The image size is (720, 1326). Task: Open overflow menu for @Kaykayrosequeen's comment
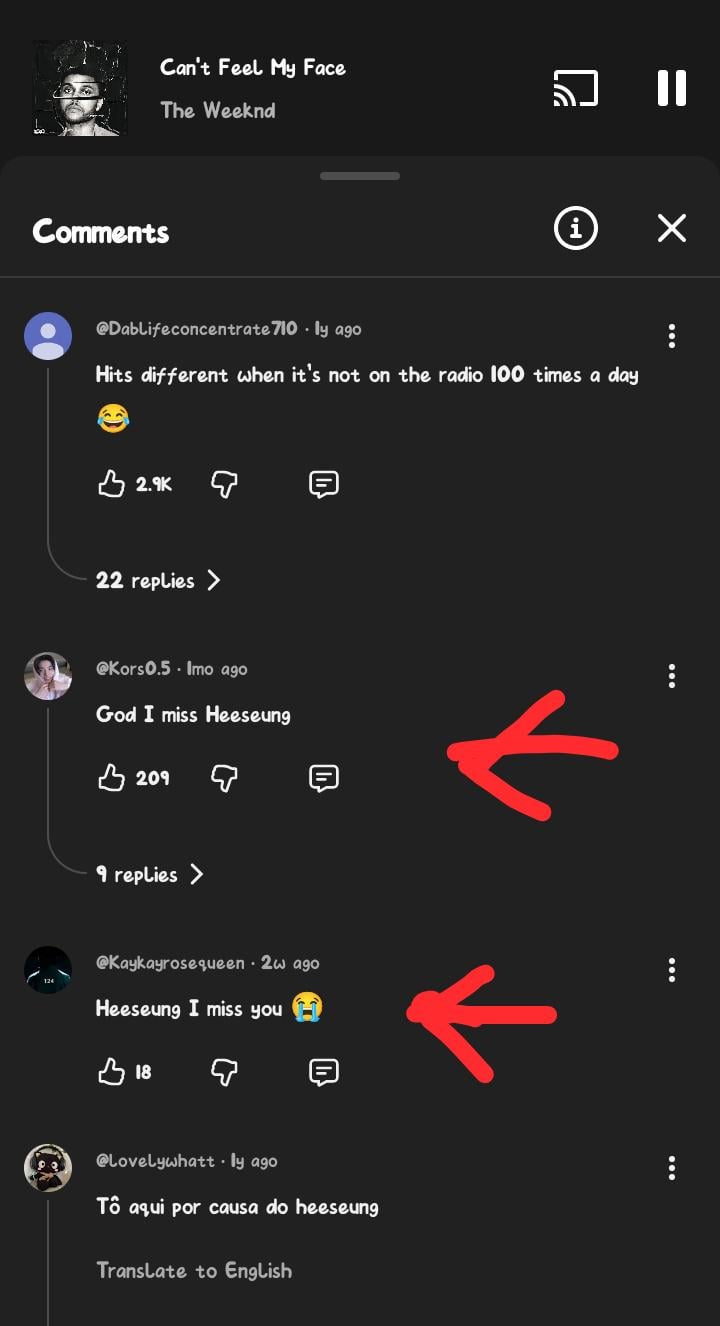click(x=672, y=969)
